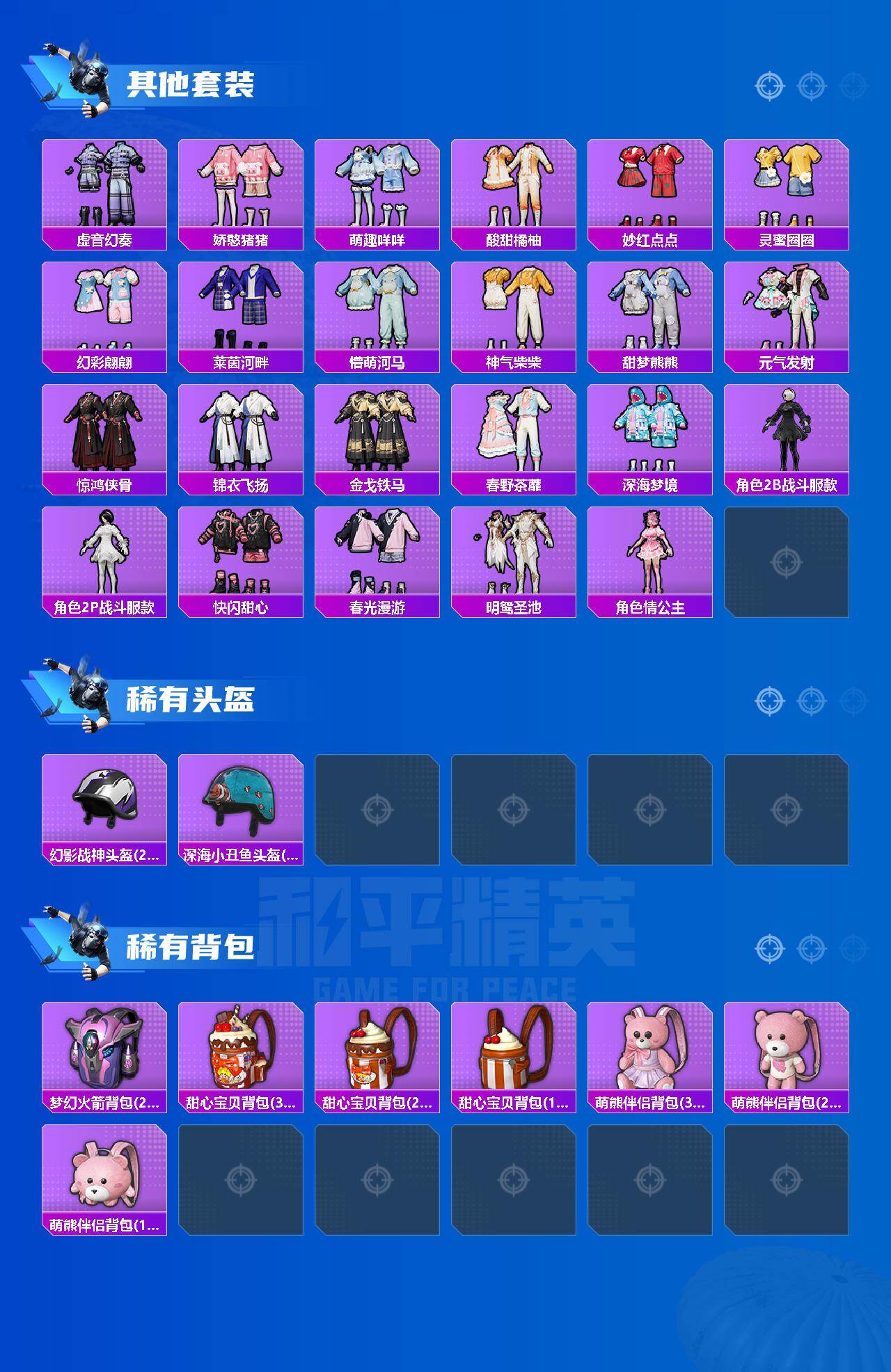
Task: Click the first crosshair icon beside 其他套装
Action: tap(769, 87)
